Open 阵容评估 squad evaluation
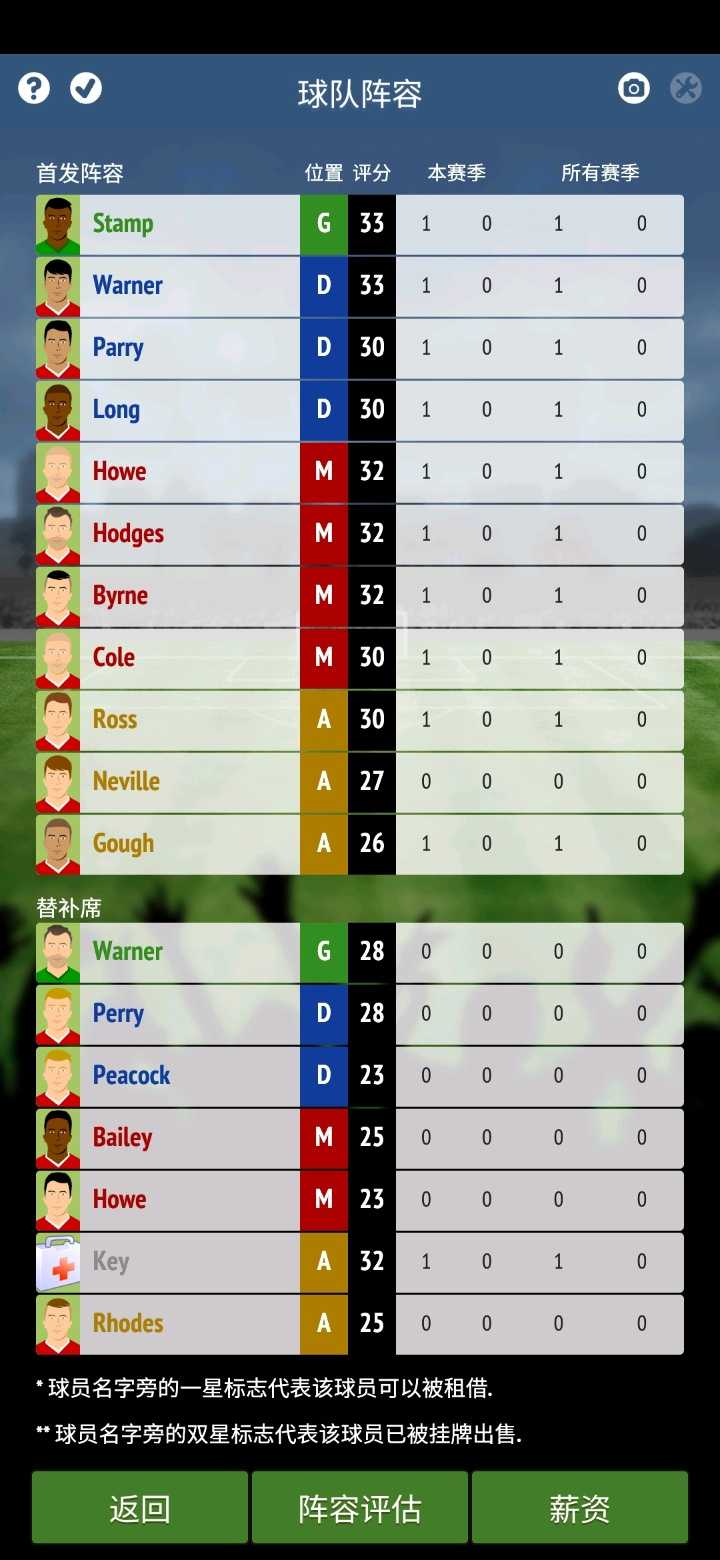 coord(360,1508)
